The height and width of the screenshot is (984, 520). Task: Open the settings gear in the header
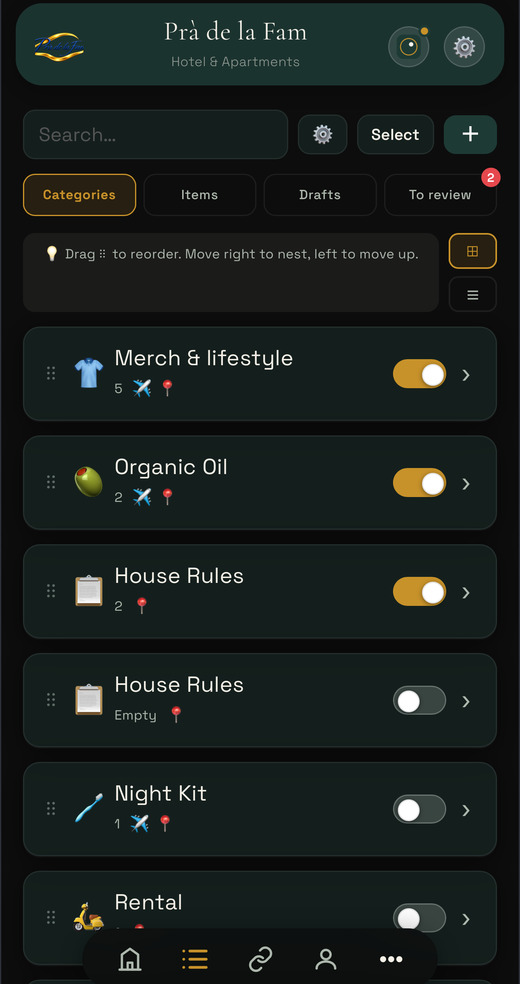tap(464, 46)
